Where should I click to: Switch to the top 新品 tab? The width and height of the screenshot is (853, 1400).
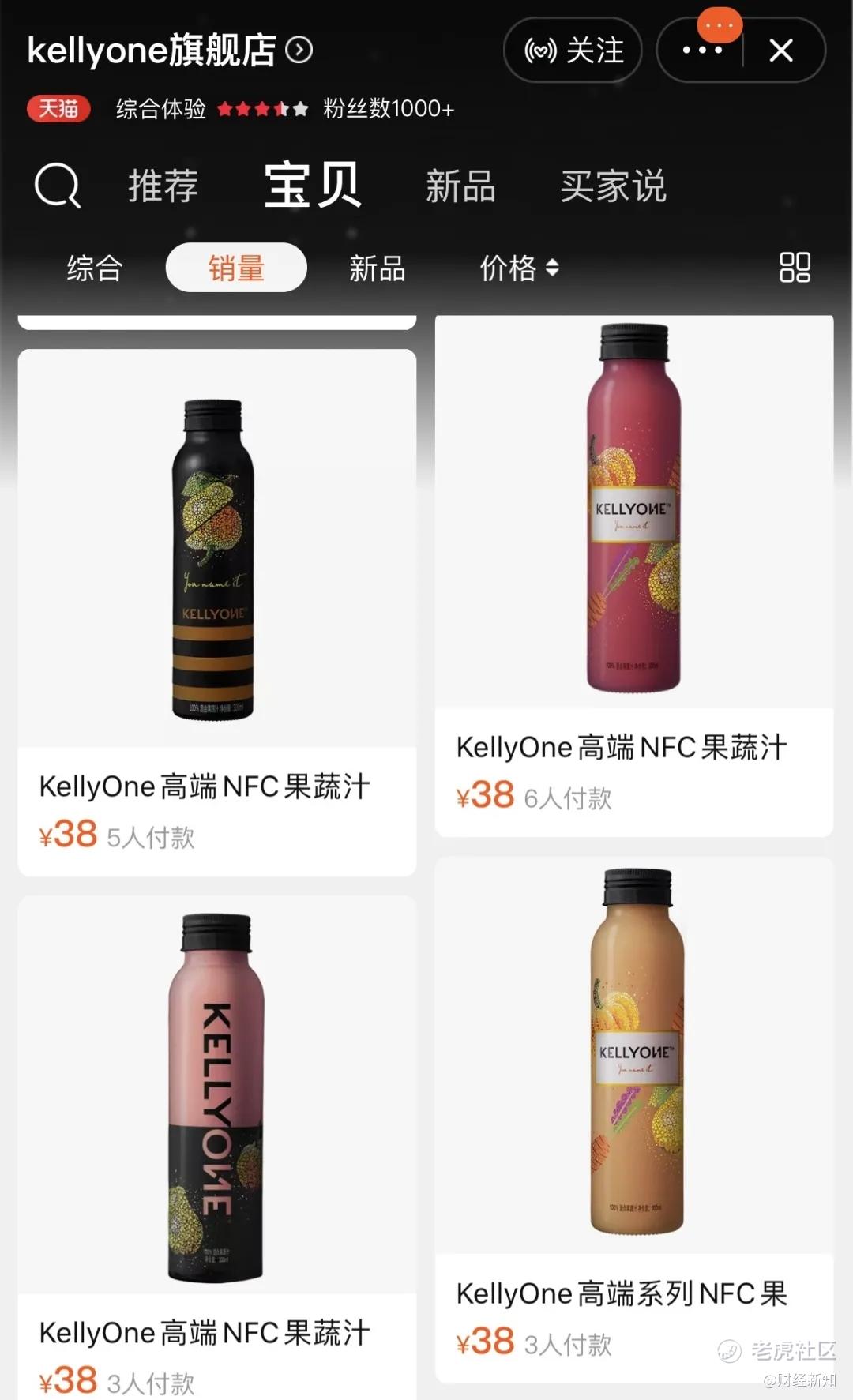[x=460, y=186]
